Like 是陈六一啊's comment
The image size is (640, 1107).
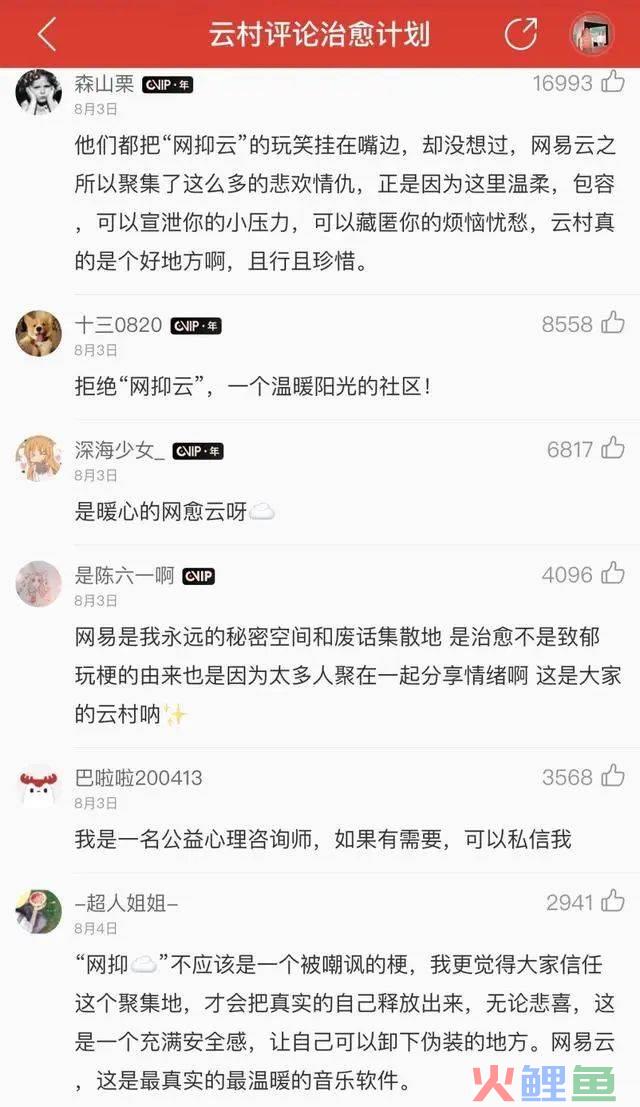[612, 575]
